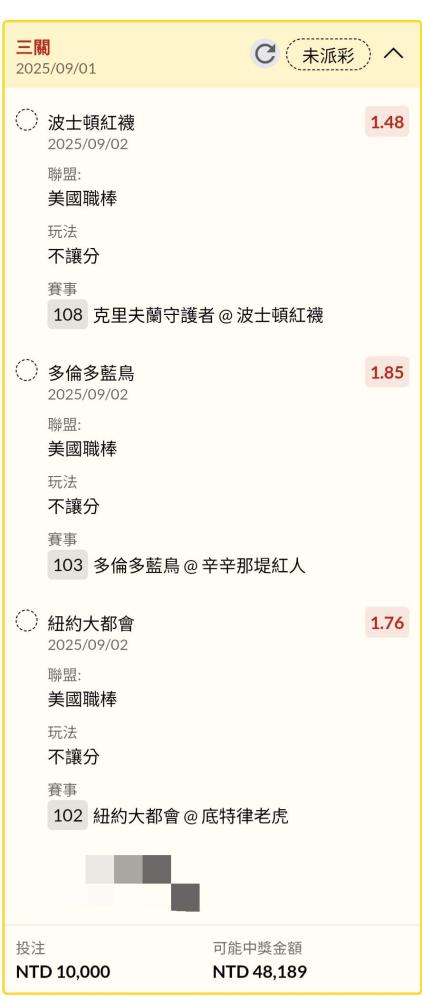Screen dimensions: 422x1000
Task: Collapse the 三關 bet card
Action: click(x=393, y=54)
